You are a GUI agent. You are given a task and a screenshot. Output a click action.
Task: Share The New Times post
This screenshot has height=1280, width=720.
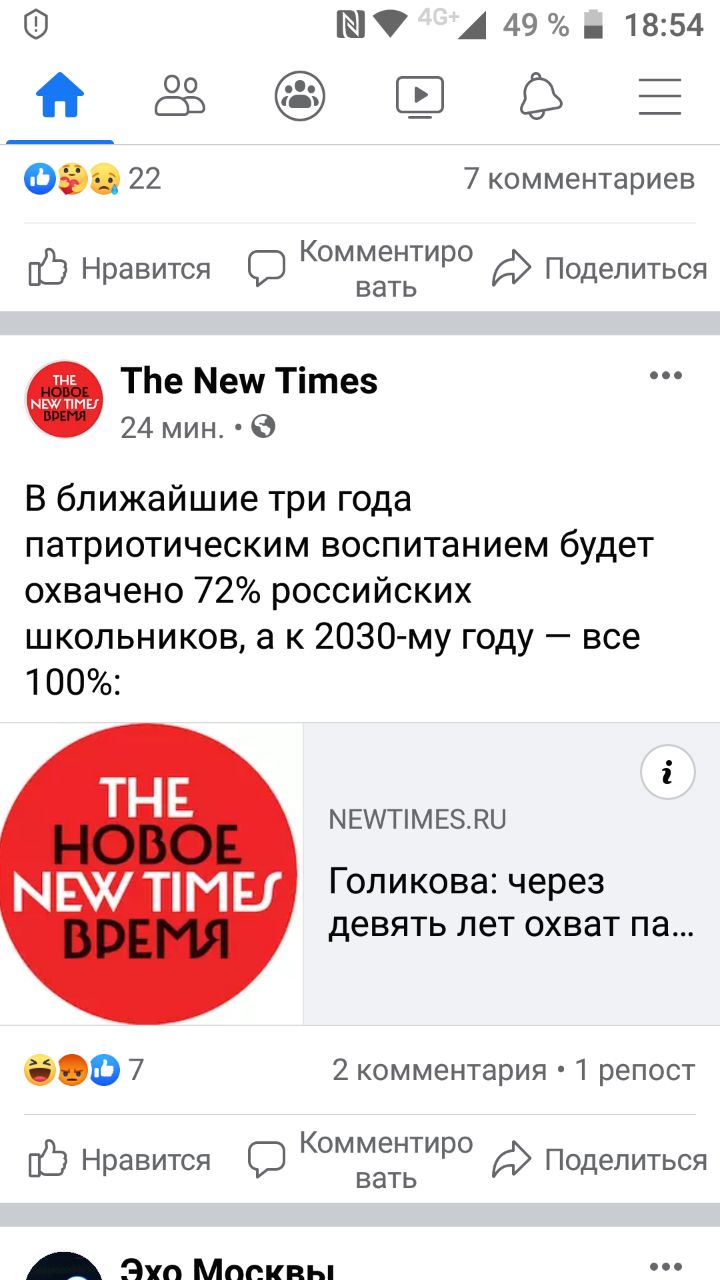(600, 1160)
